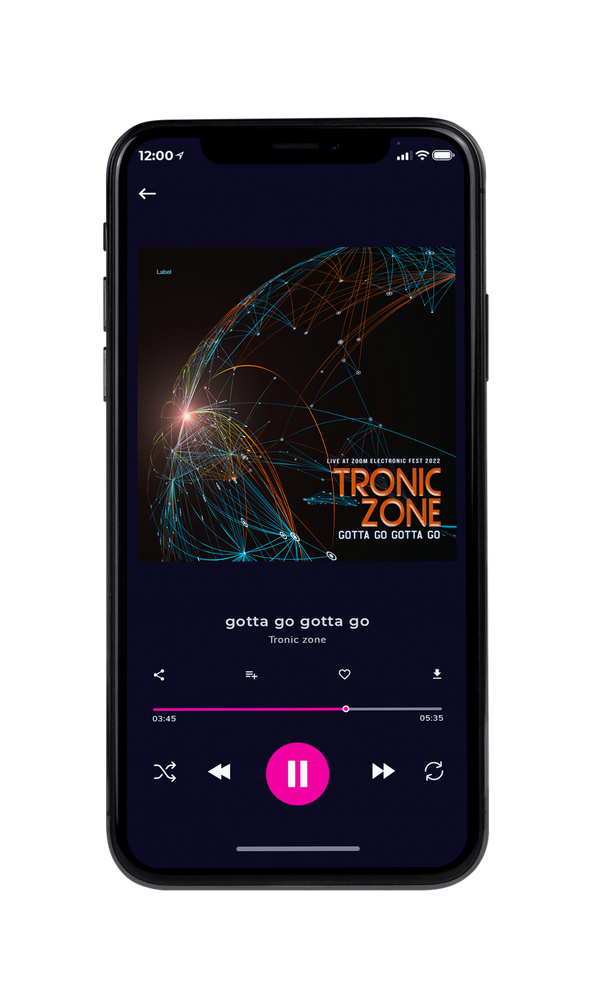Skip back to the previous track
Image resolution: width=600 pixels, height=1000 pixels.
[x=220, y=772]
